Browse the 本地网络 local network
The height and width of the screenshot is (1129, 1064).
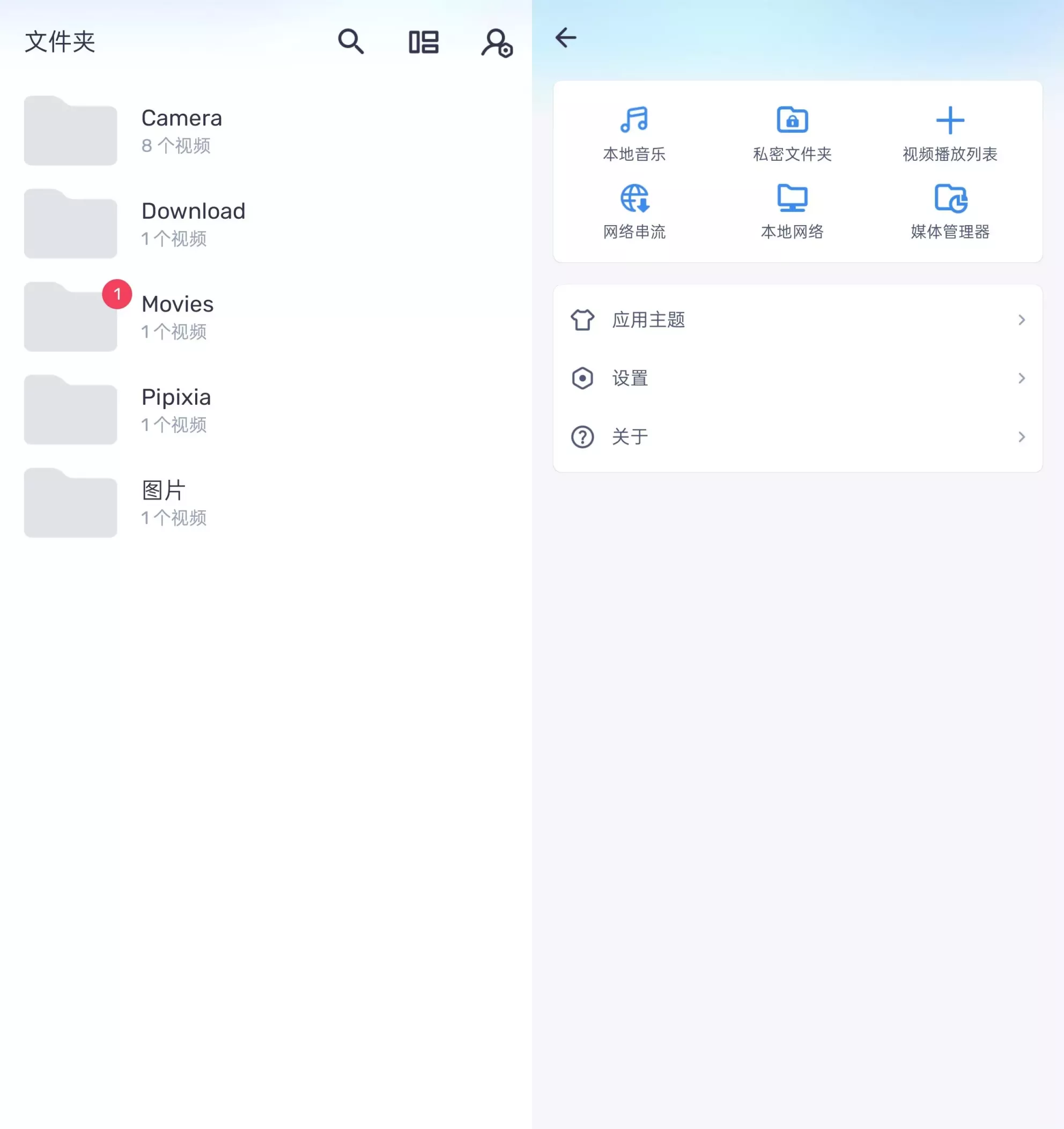click(793, 211)
